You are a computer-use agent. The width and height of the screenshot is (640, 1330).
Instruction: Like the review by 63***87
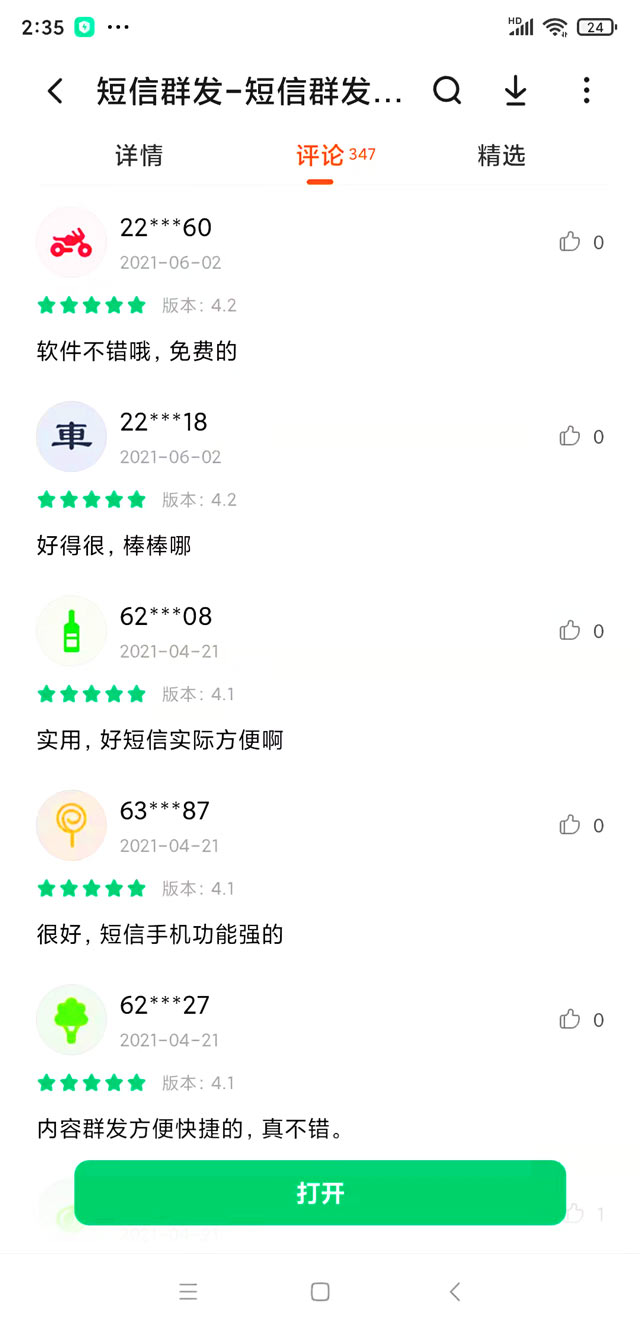tap(570, 825)
